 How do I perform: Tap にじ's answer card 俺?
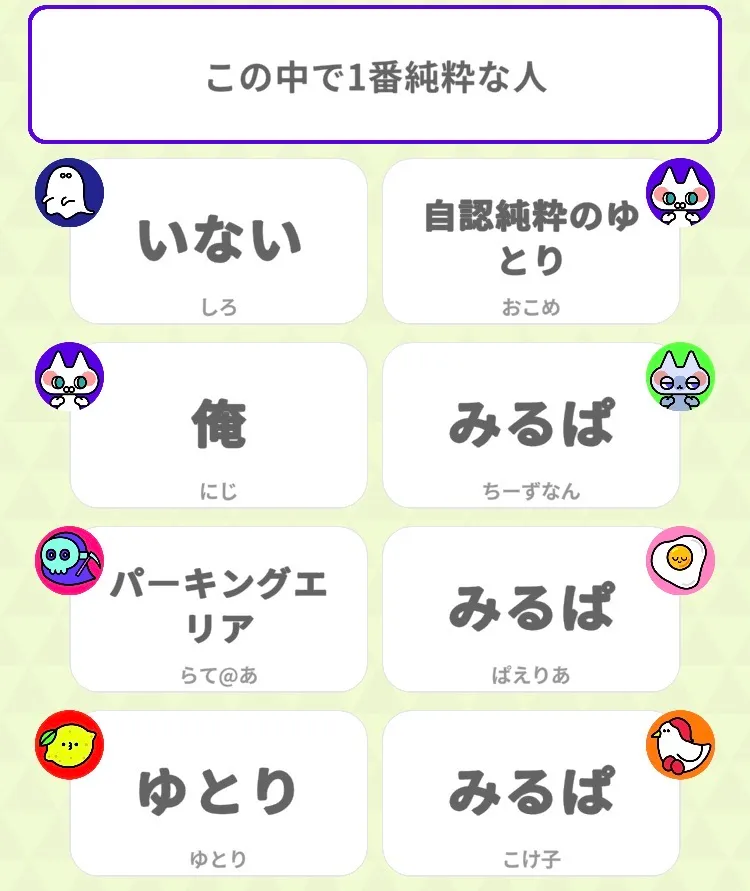[x=219, y=425]
